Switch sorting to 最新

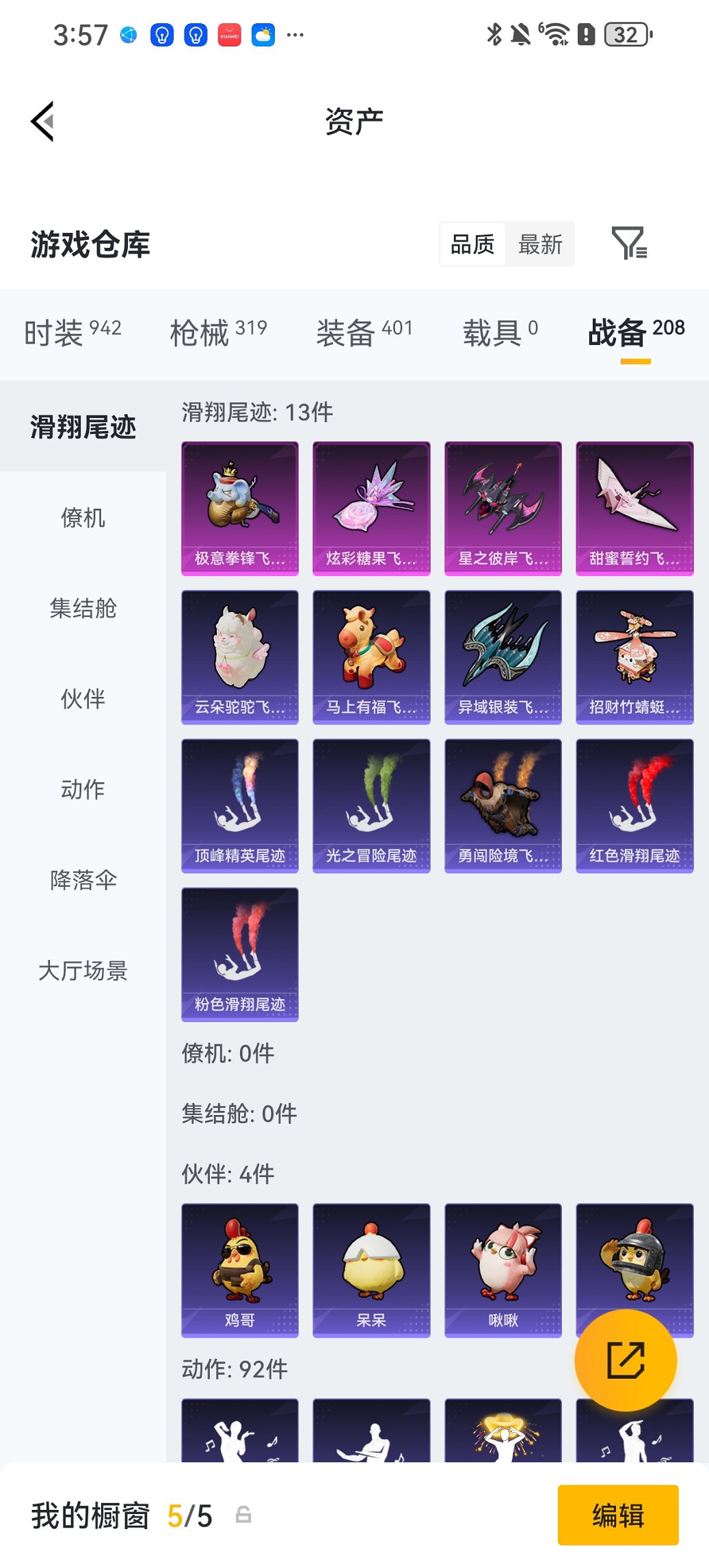coord(540,244)
